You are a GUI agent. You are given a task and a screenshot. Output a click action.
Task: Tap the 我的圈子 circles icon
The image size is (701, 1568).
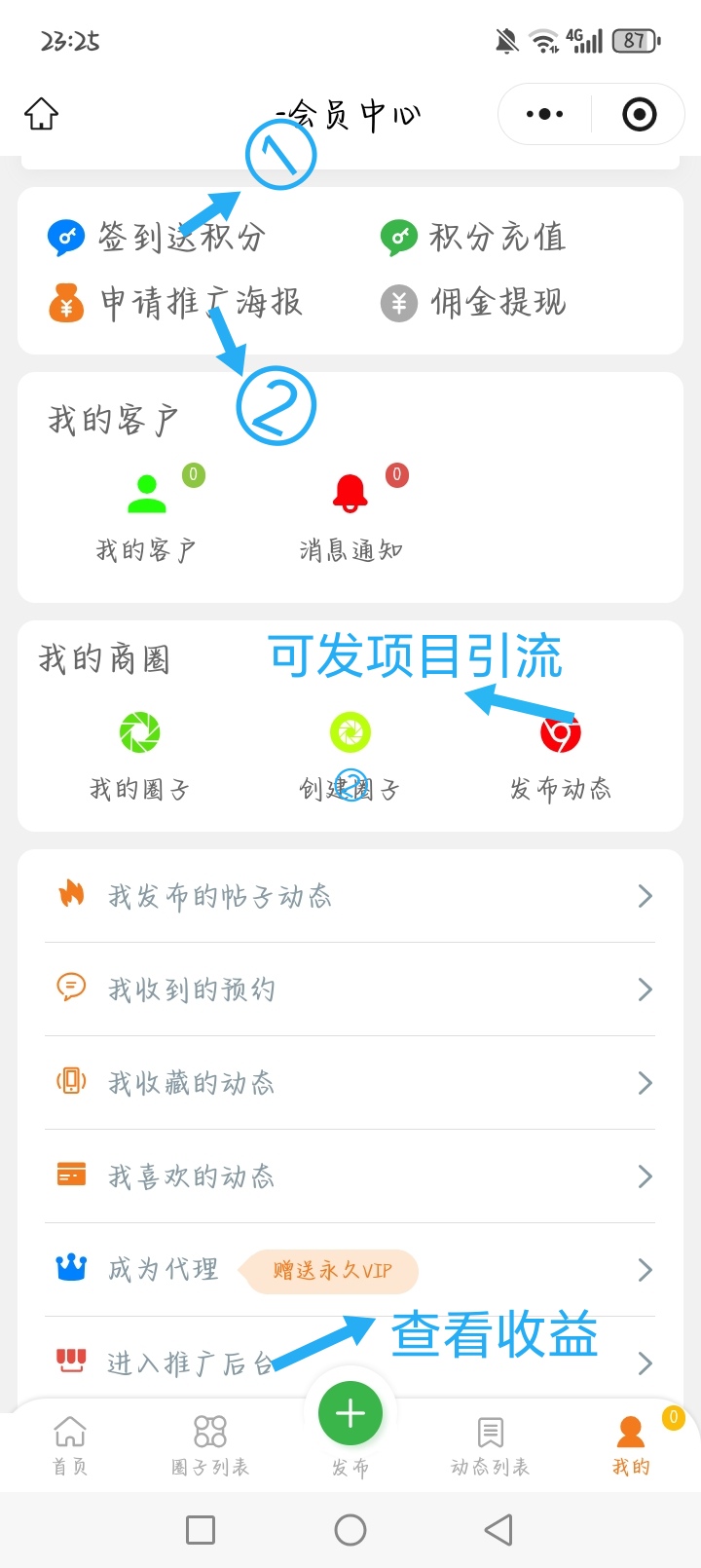coord(139,733)
